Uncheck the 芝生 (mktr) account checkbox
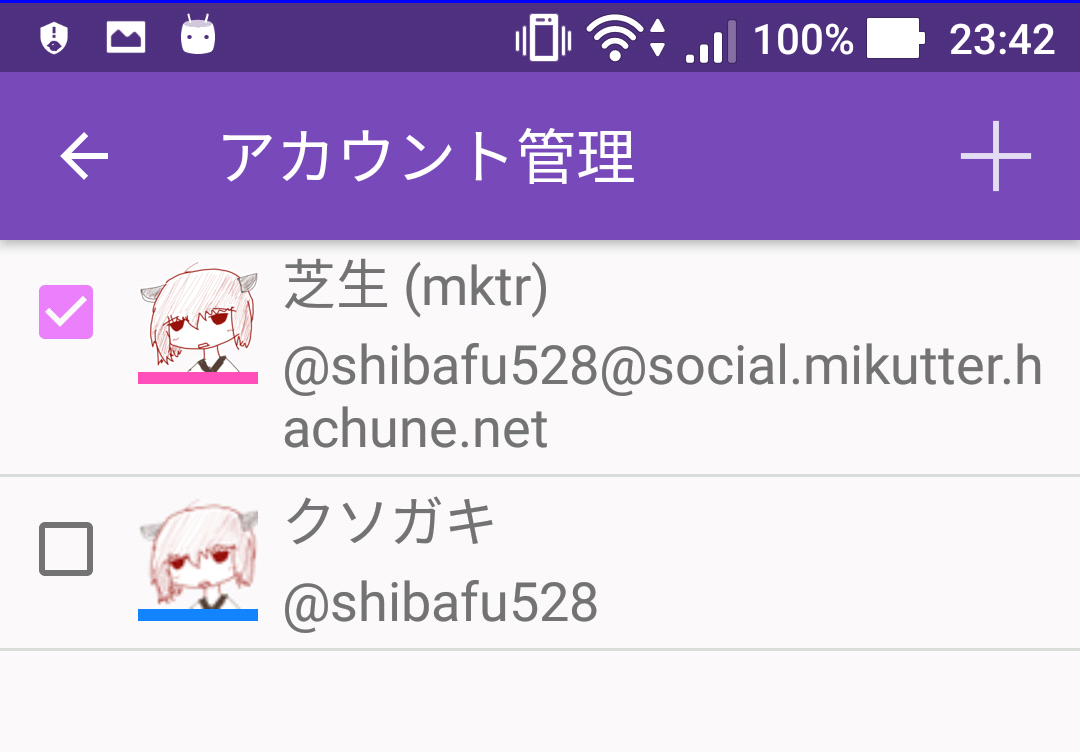 (x=66, y=312)
